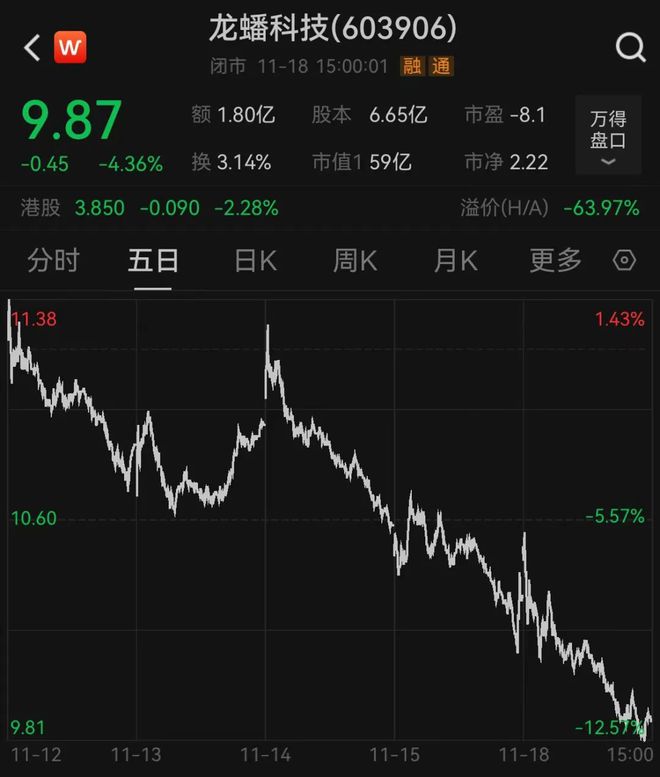
Task: Expand the 万得盘口 panel
Action: click(x=608, y=135)
